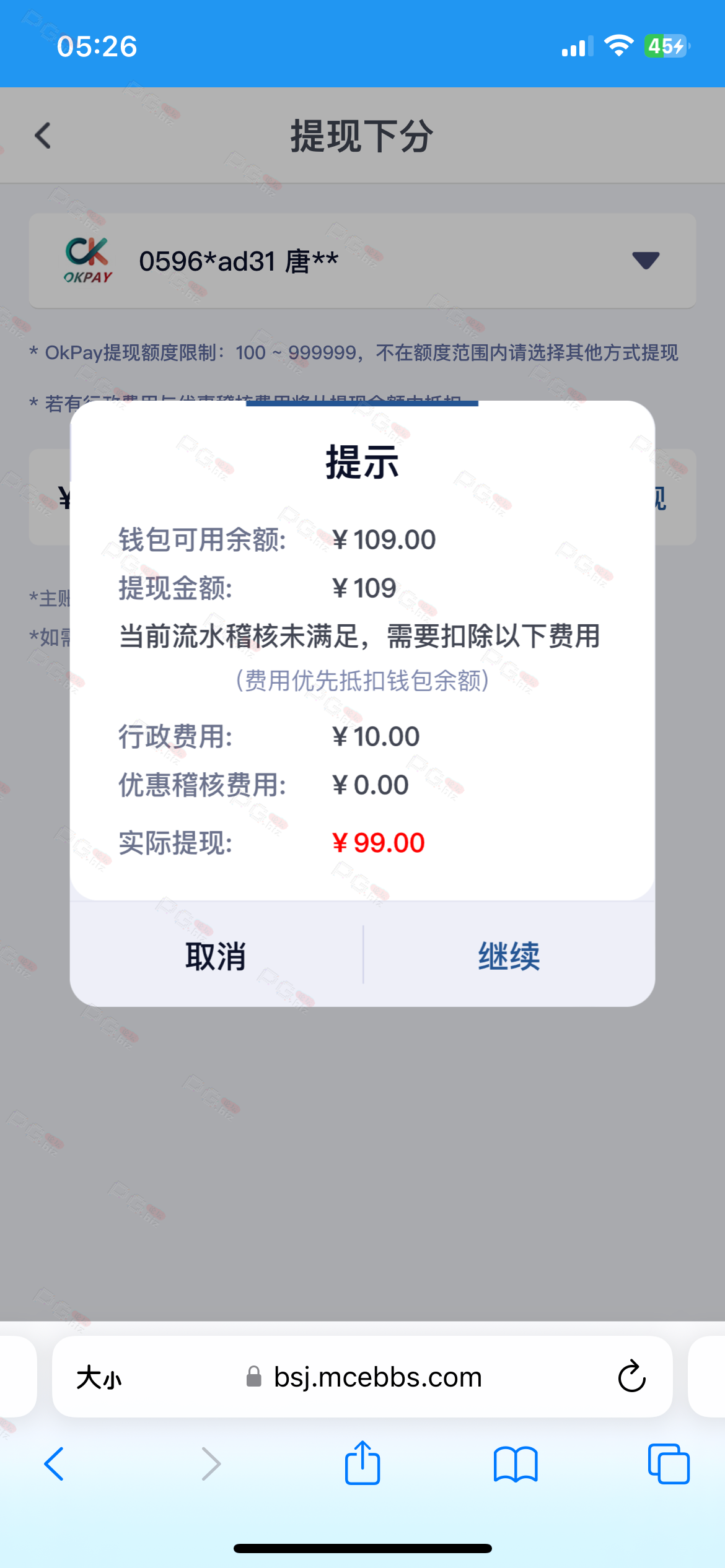Go back to the previous web page
Screen dimensions: 725x1568
(x=55, y=1465)
